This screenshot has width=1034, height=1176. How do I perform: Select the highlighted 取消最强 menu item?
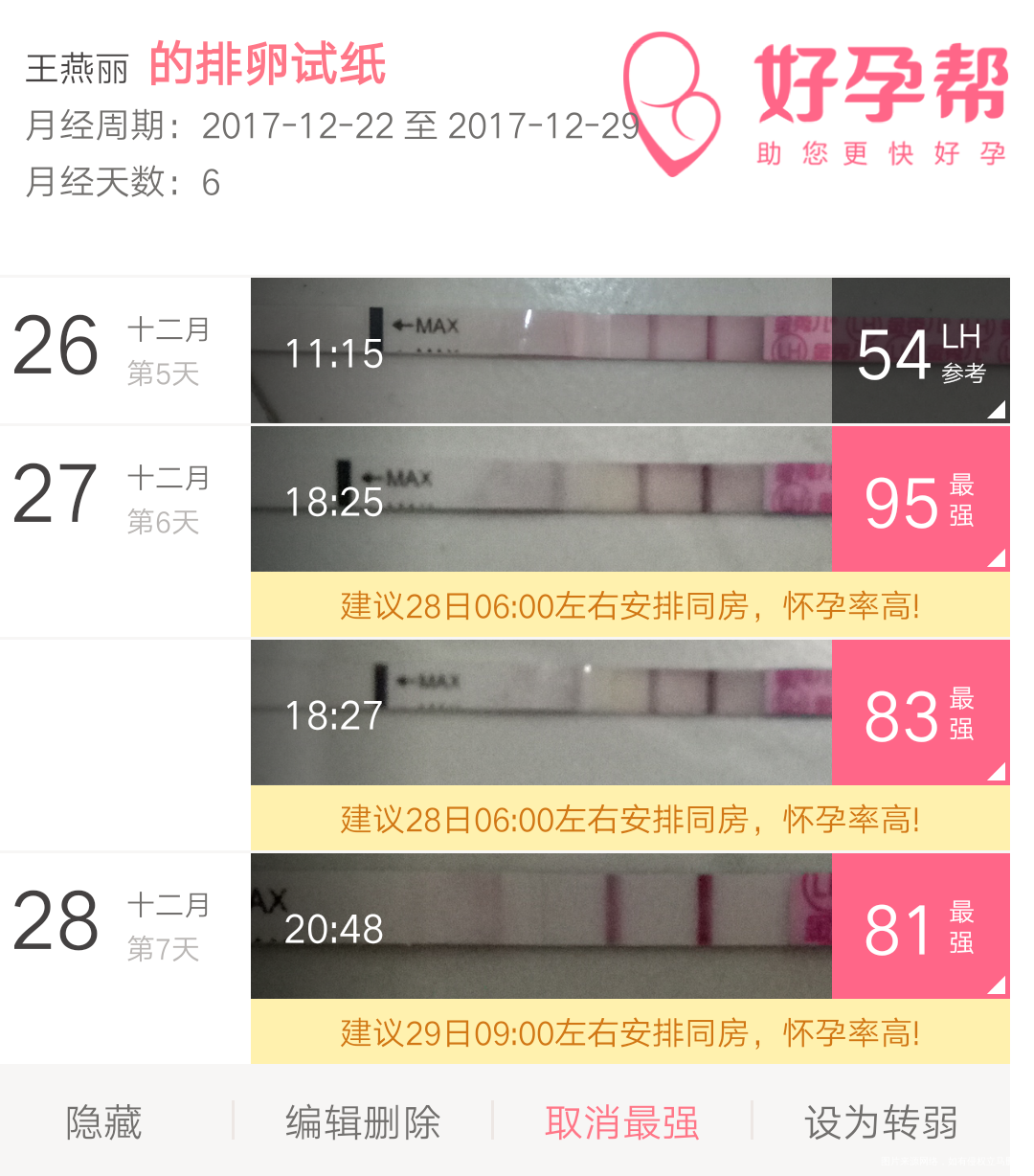(620, 1120)
